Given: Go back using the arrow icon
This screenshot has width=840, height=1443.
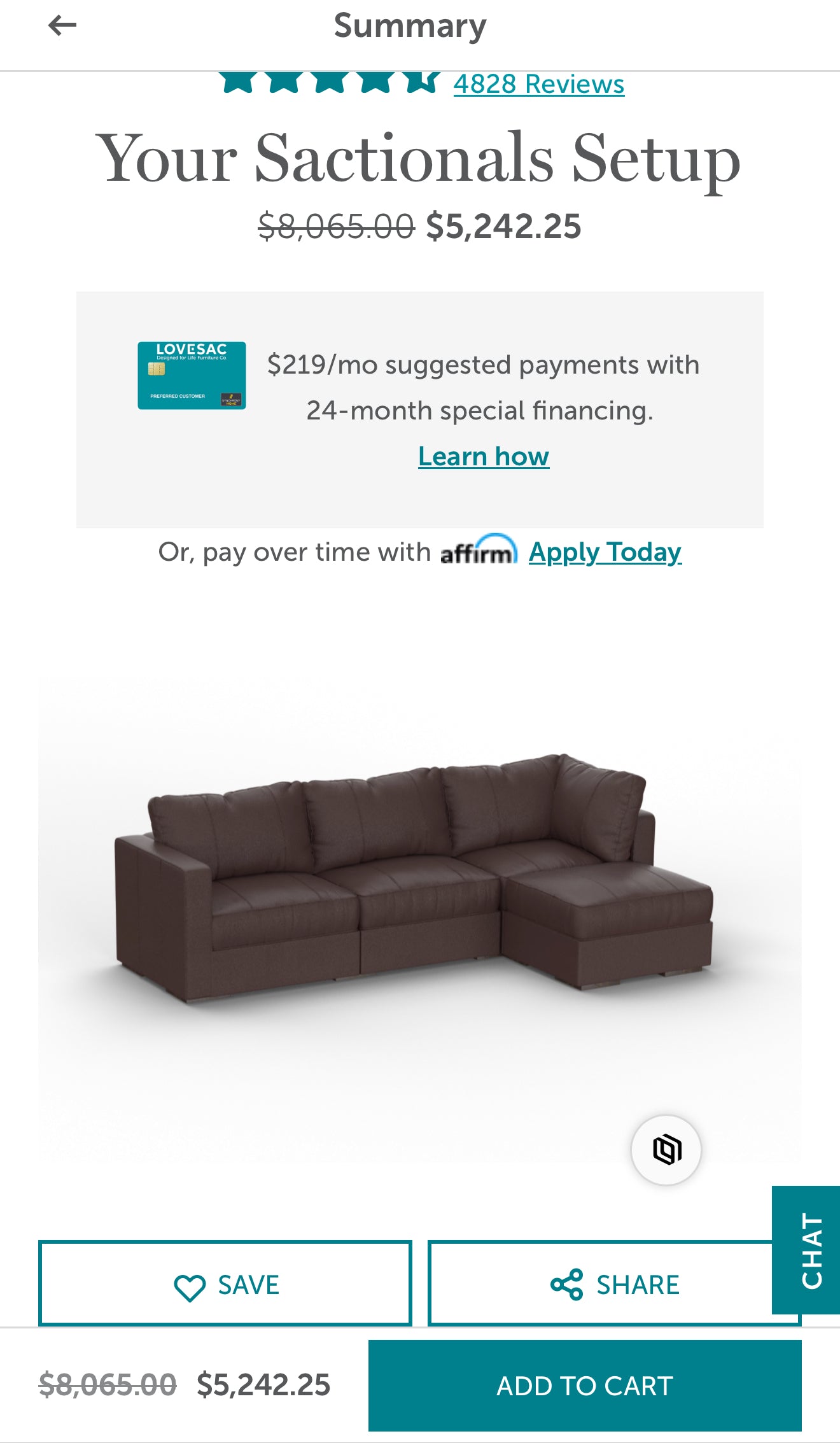Looking at the screenshot, I should point(62,25).
